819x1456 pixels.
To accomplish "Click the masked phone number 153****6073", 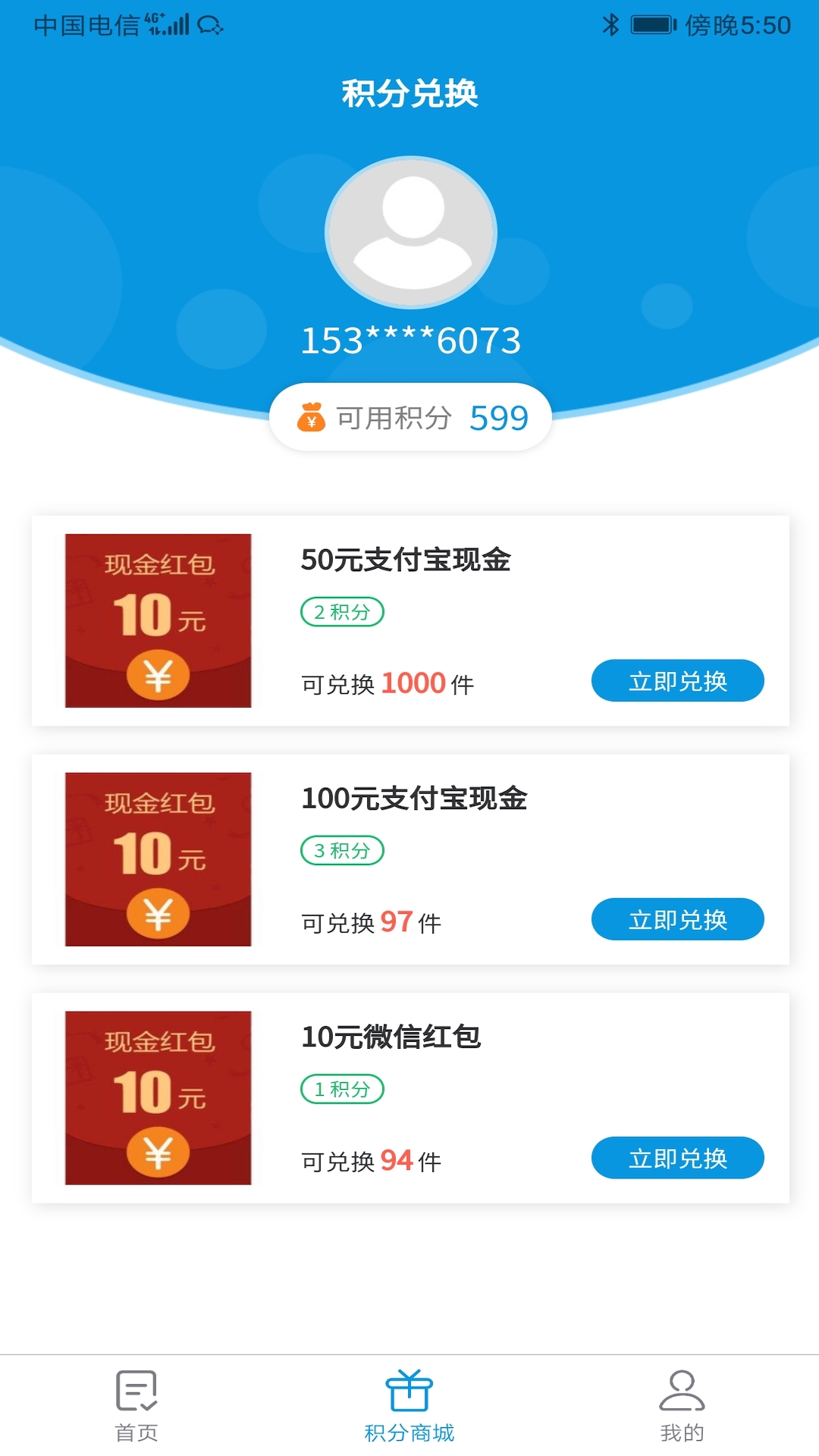I will [409, 340].
